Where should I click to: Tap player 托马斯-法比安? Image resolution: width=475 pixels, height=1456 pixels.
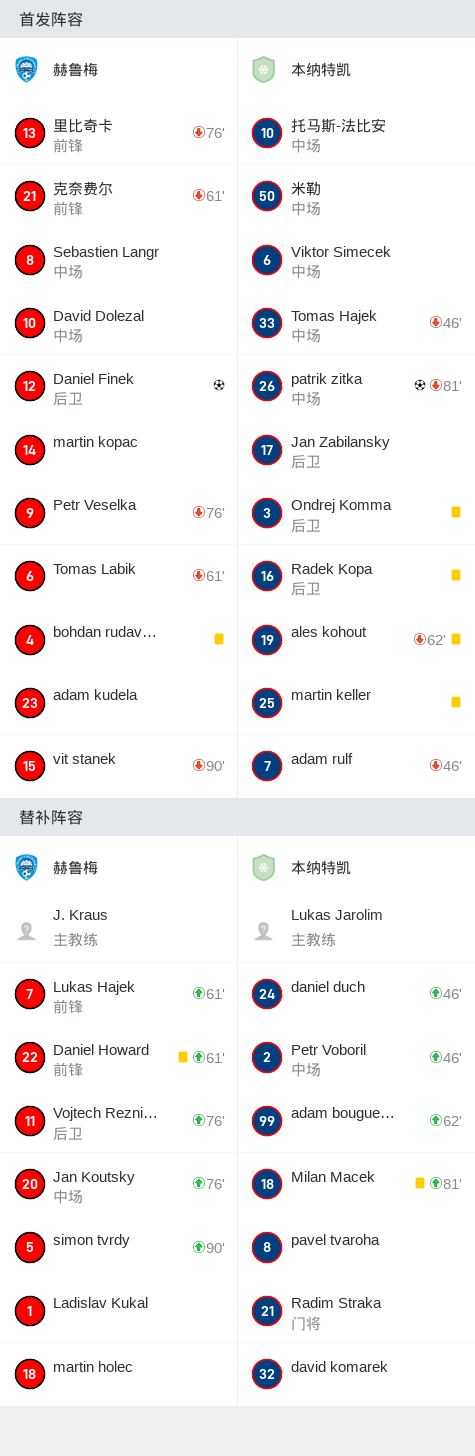tap(356, 133)
